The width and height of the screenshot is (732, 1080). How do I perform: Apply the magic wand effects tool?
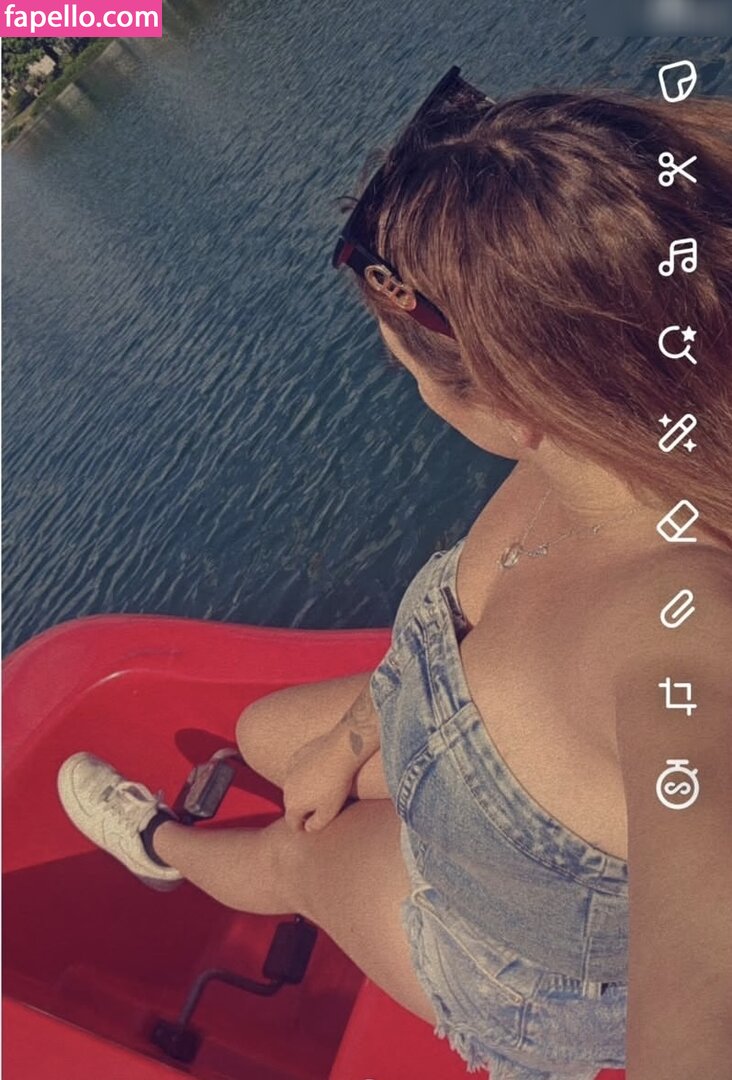click(677, 433)
